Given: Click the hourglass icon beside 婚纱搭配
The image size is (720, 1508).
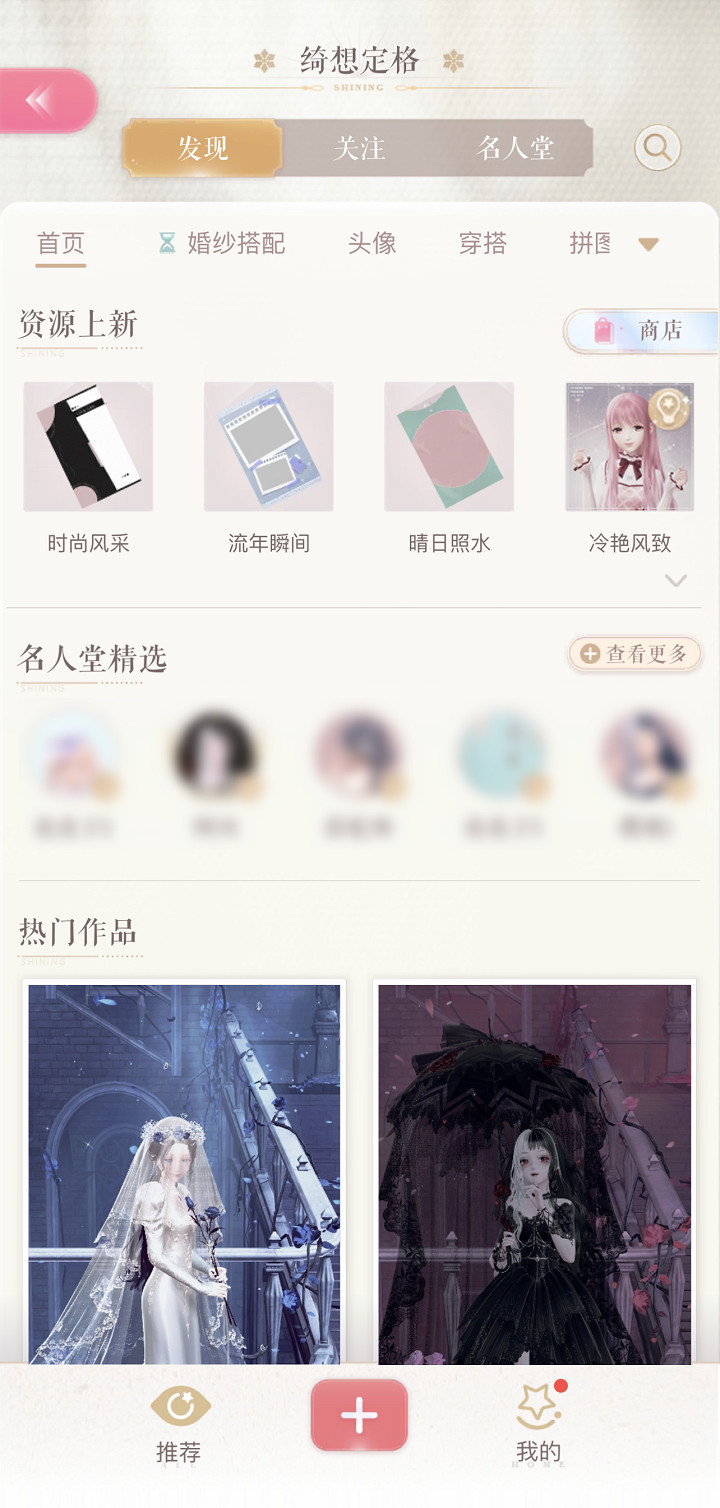Looking at the screenshot, I should [160, 242].
